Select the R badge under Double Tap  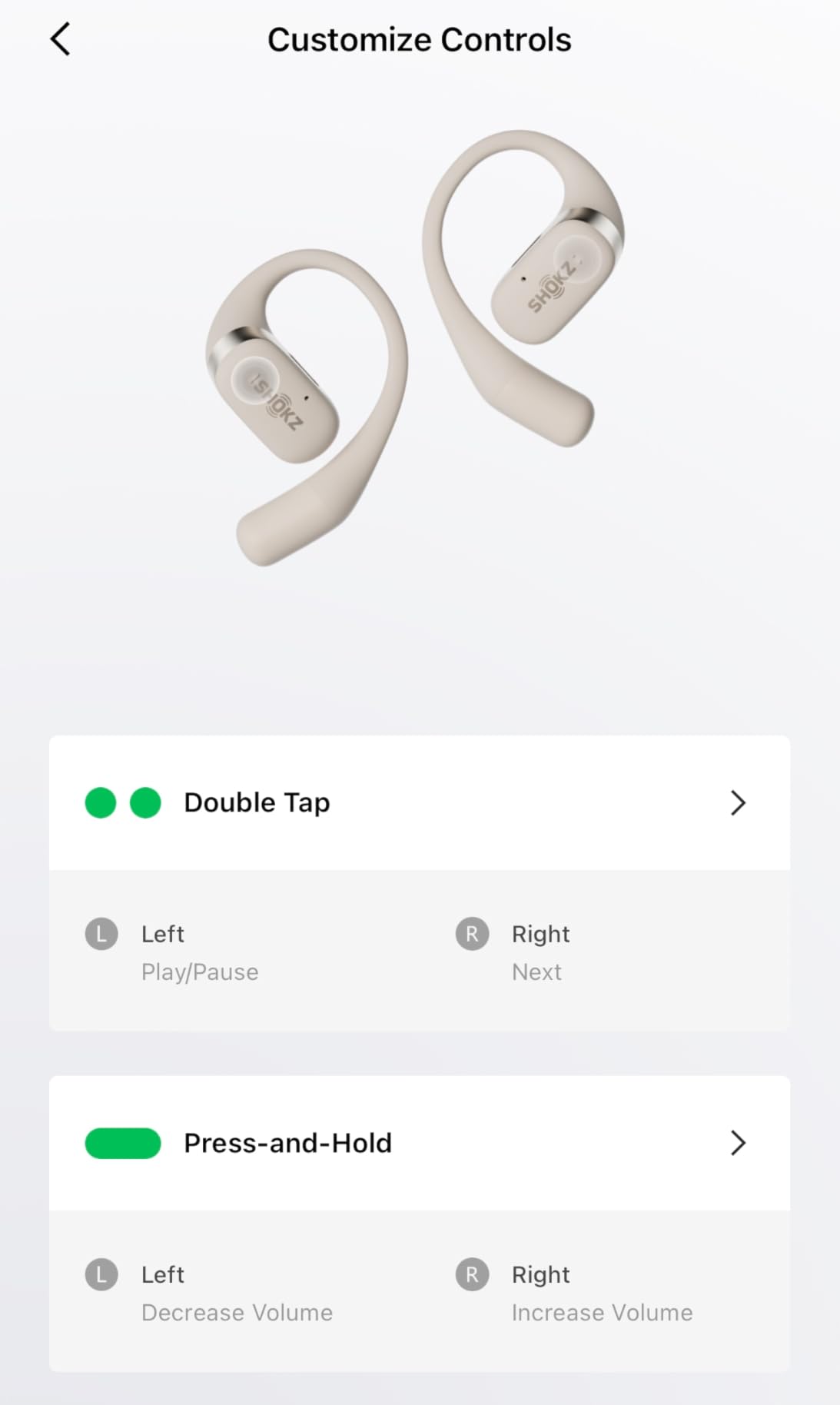[470, 934]
